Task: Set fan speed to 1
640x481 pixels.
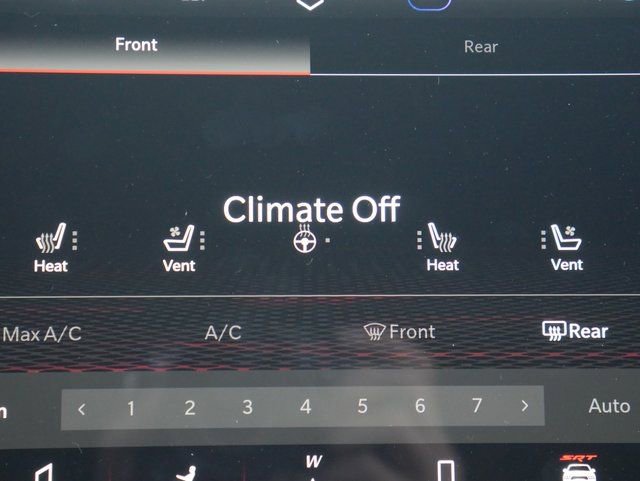Action: [x=130, y=407]
